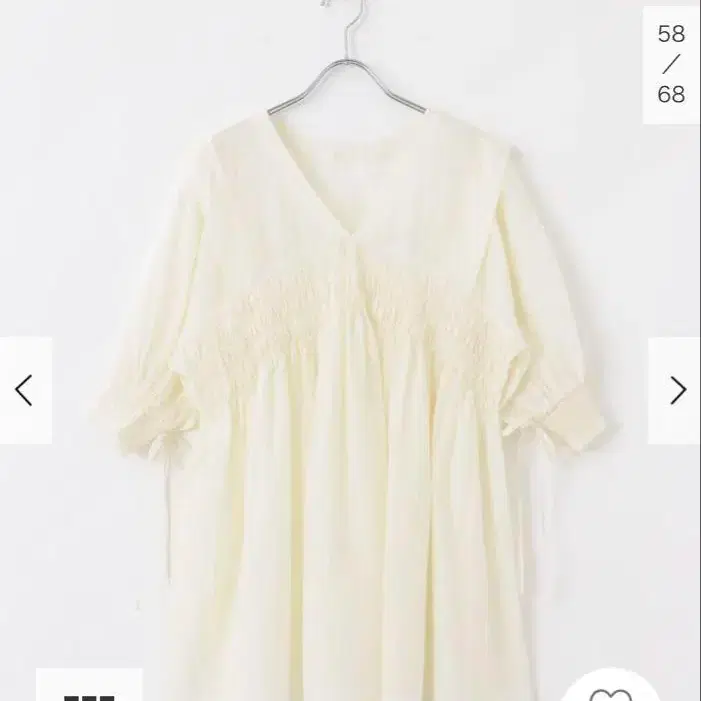This screenshot has width=701, height=701.
Task: Open the photo grid view button
Action: [x=89, y=688]
